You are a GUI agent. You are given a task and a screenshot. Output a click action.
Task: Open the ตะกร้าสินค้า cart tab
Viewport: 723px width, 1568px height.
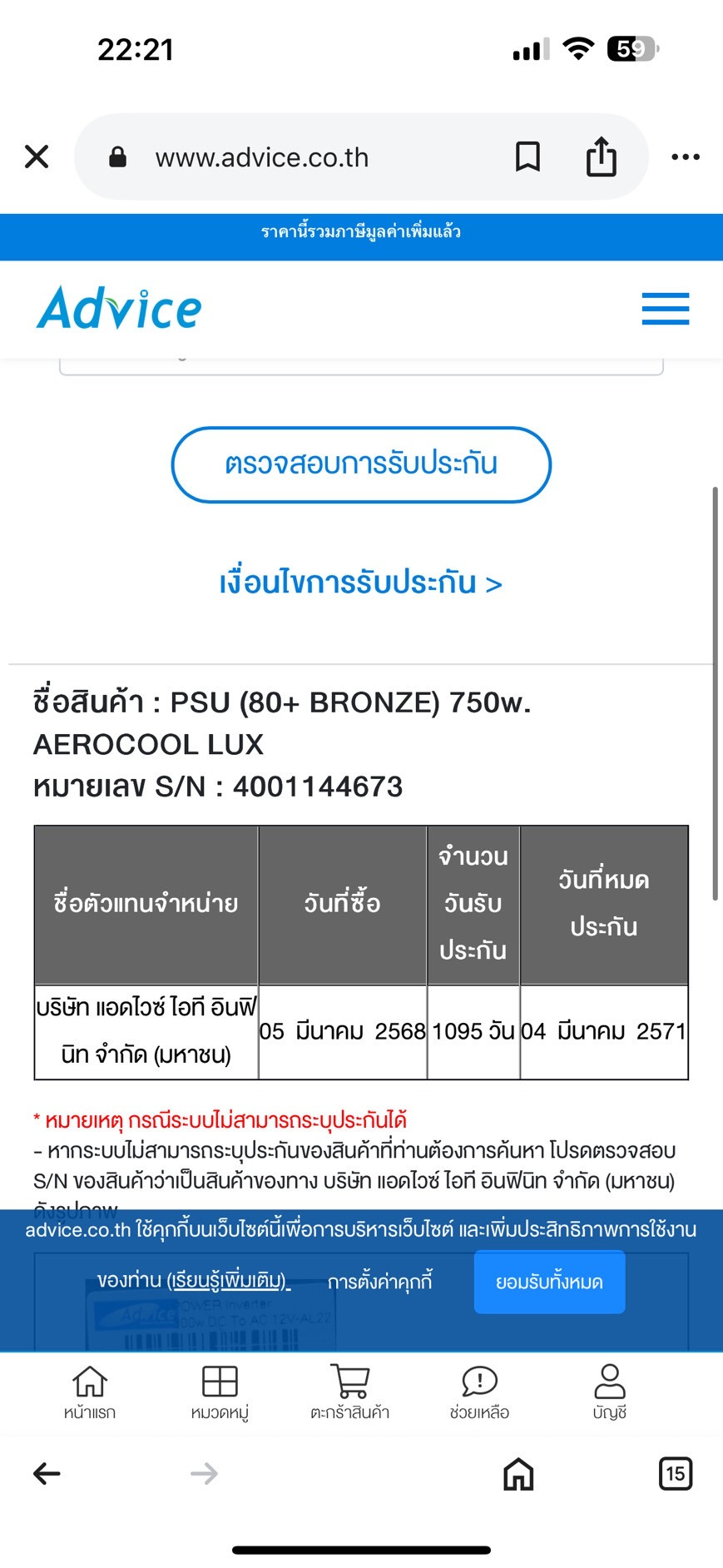tap(349, 1392)
